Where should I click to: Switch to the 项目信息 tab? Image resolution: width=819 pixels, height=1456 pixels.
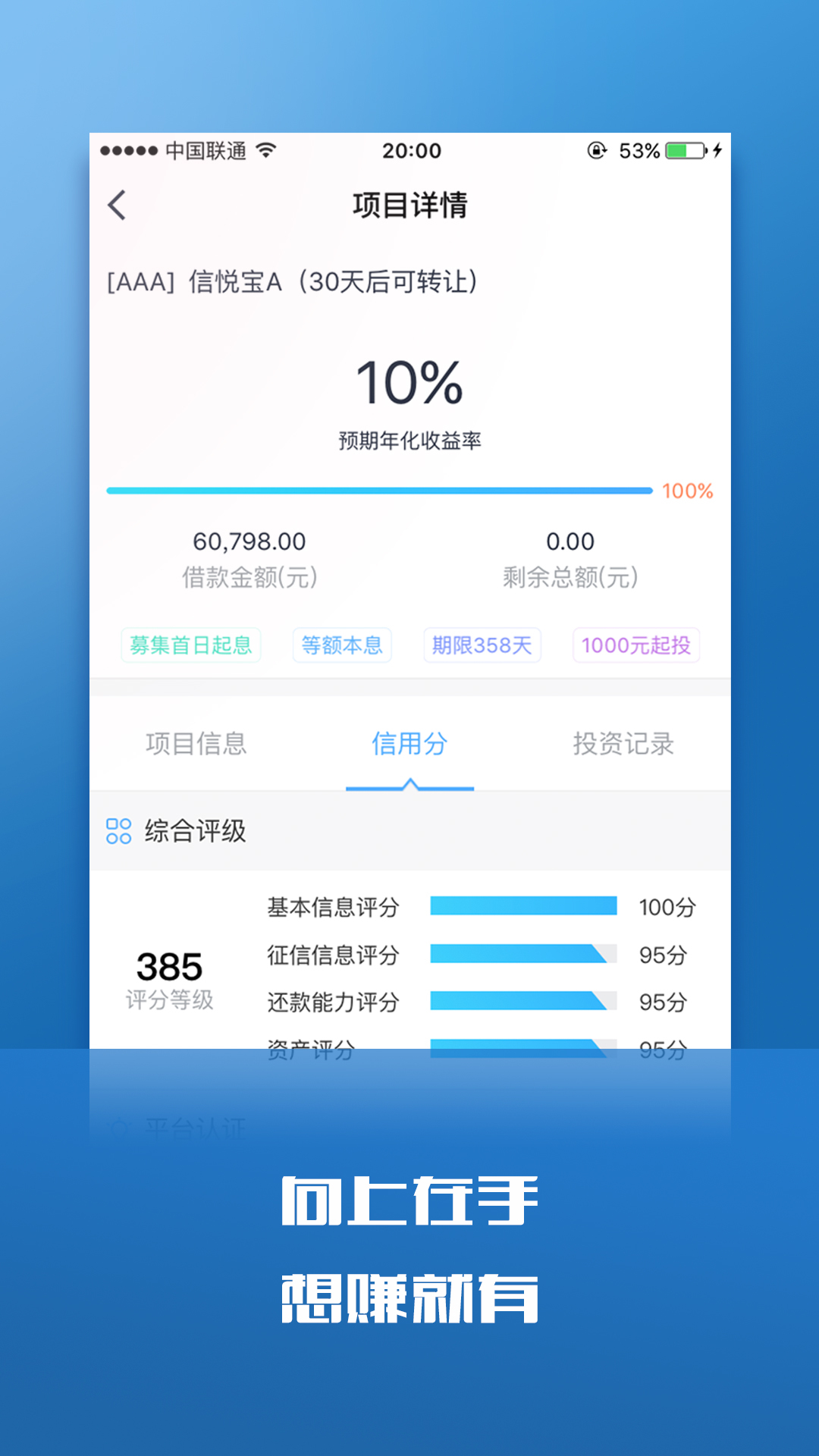pyautogui.click(x=198, y=744)
